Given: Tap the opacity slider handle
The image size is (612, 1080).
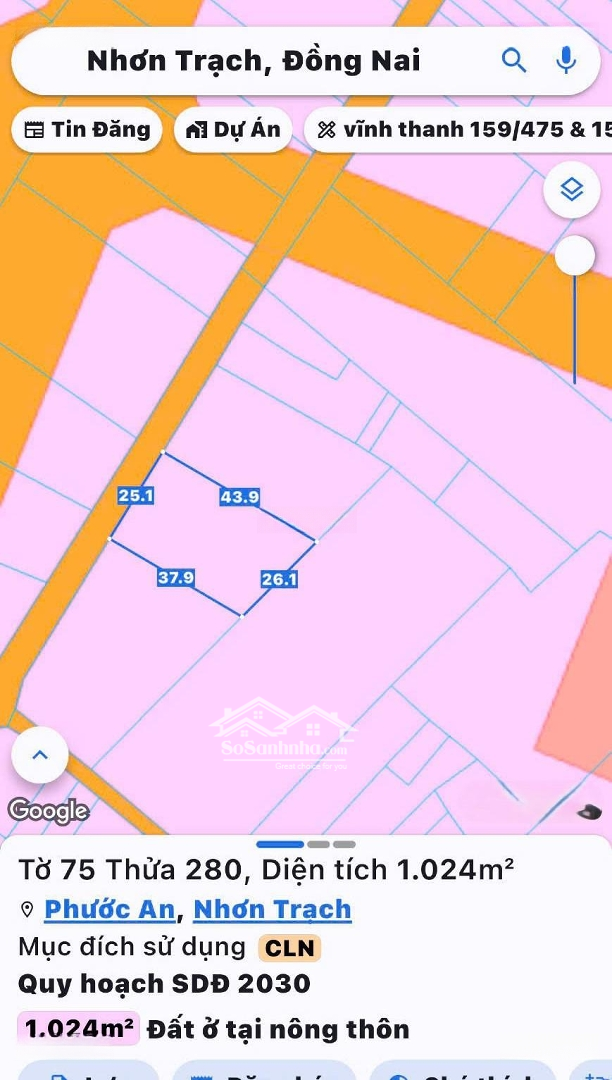Looking at the screenshot, I should point(575,256).
